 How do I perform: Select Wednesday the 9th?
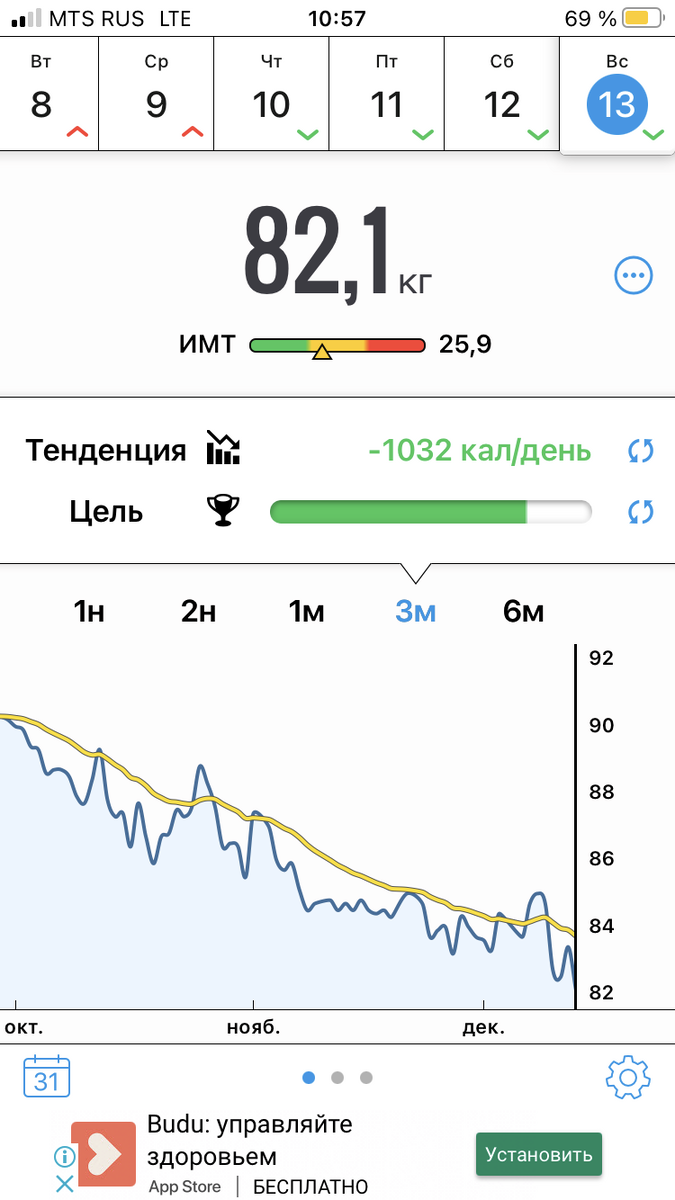(156, 94)
